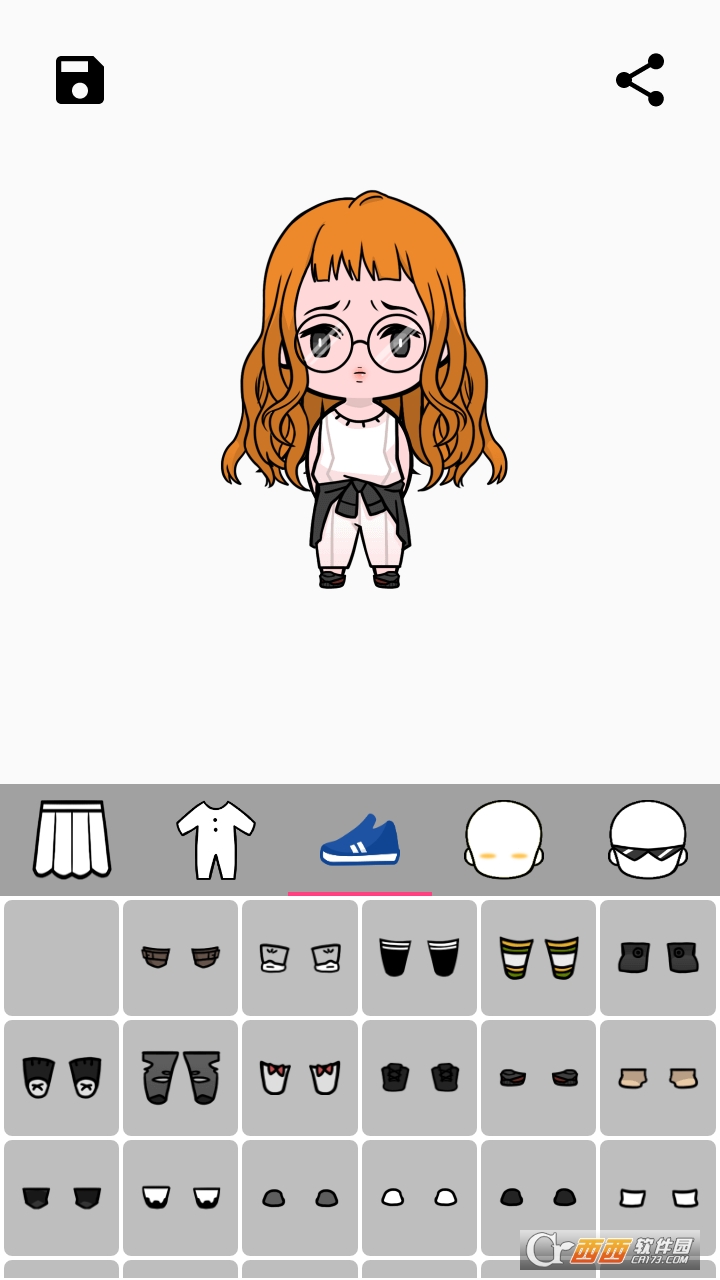This screenshot has height=1280, width=720.
Task: Reopen the currently underlined shoe tab
Action: (360, 838)
